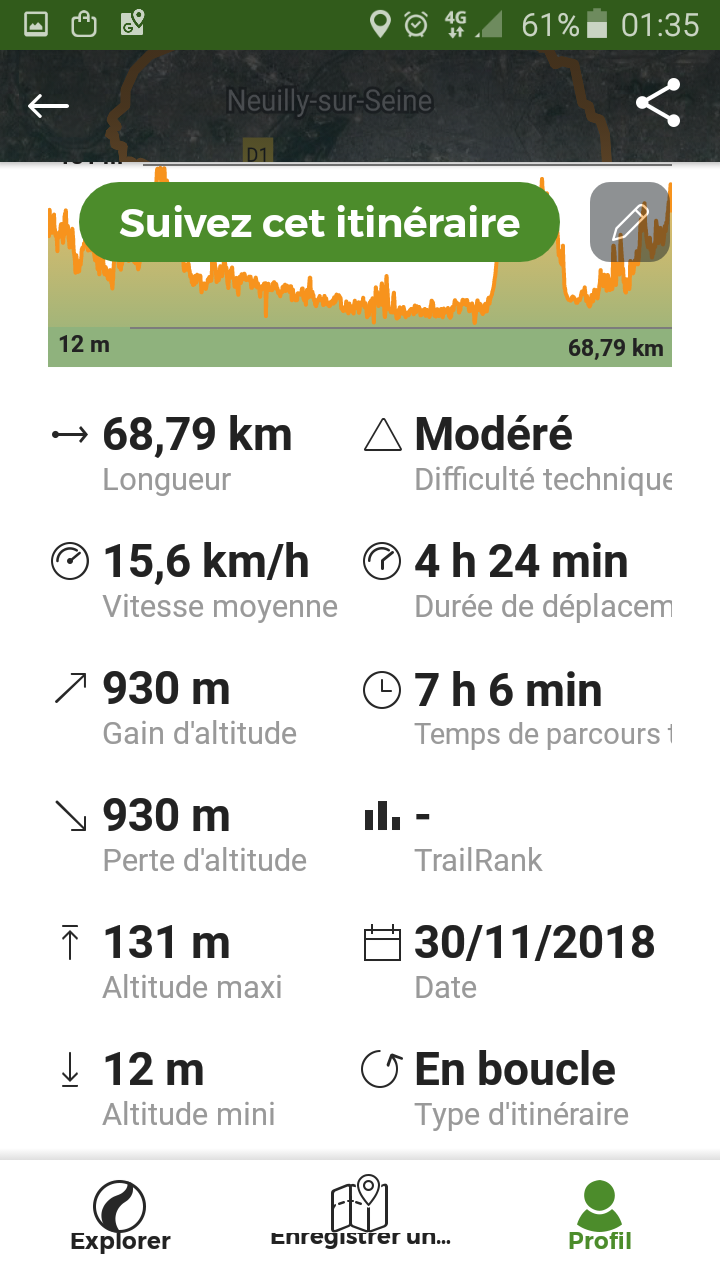Tap the Suivez cet itinéraire button
This screenshot has height=1280, width=720.
(x=319, y=222)
